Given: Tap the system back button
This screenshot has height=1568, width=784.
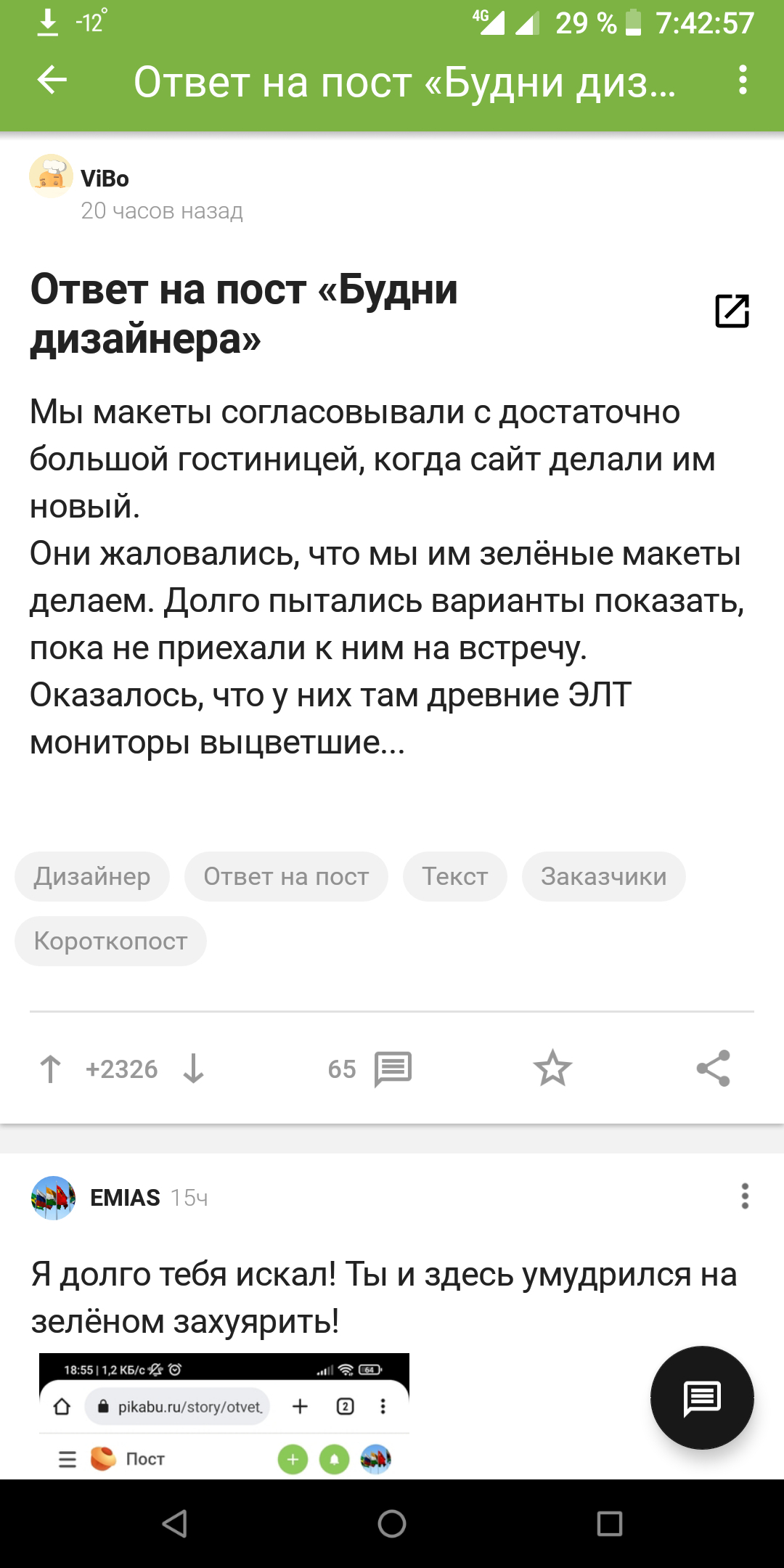Looking at the screenshot, I should click(175, 1523).
